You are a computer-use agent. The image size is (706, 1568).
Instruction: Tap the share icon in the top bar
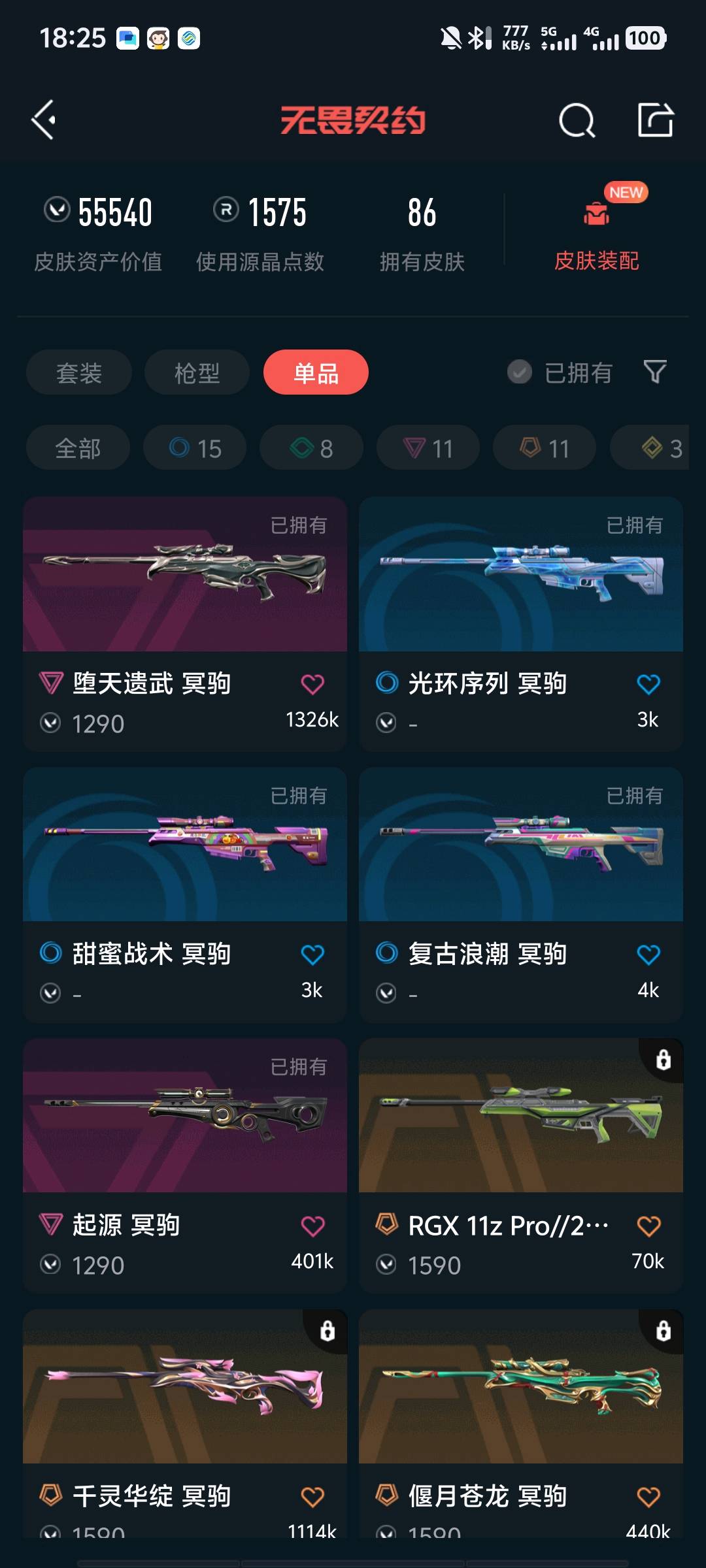pos(655,120)
